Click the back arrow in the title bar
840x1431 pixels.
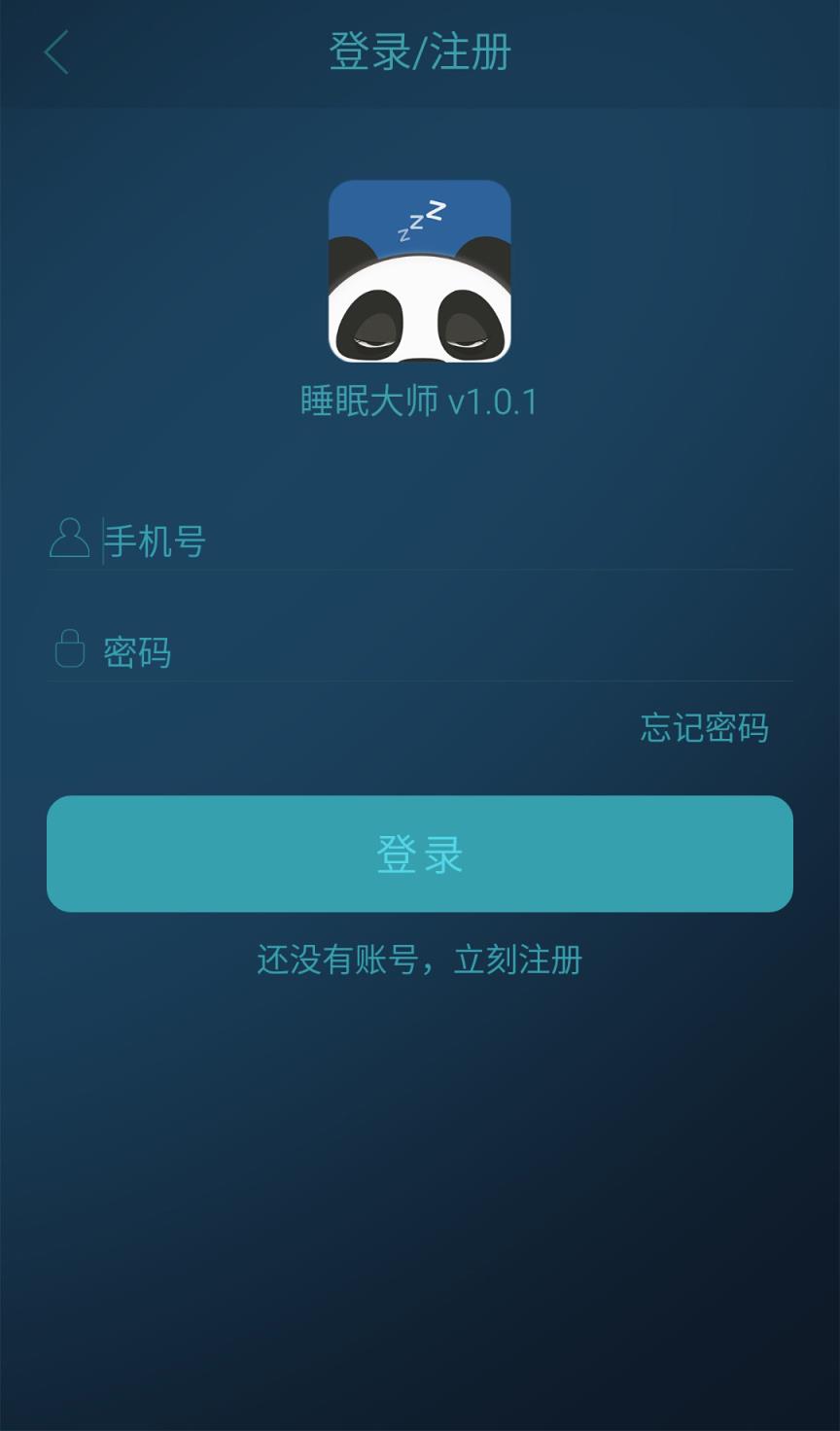[x=55, y=53]
